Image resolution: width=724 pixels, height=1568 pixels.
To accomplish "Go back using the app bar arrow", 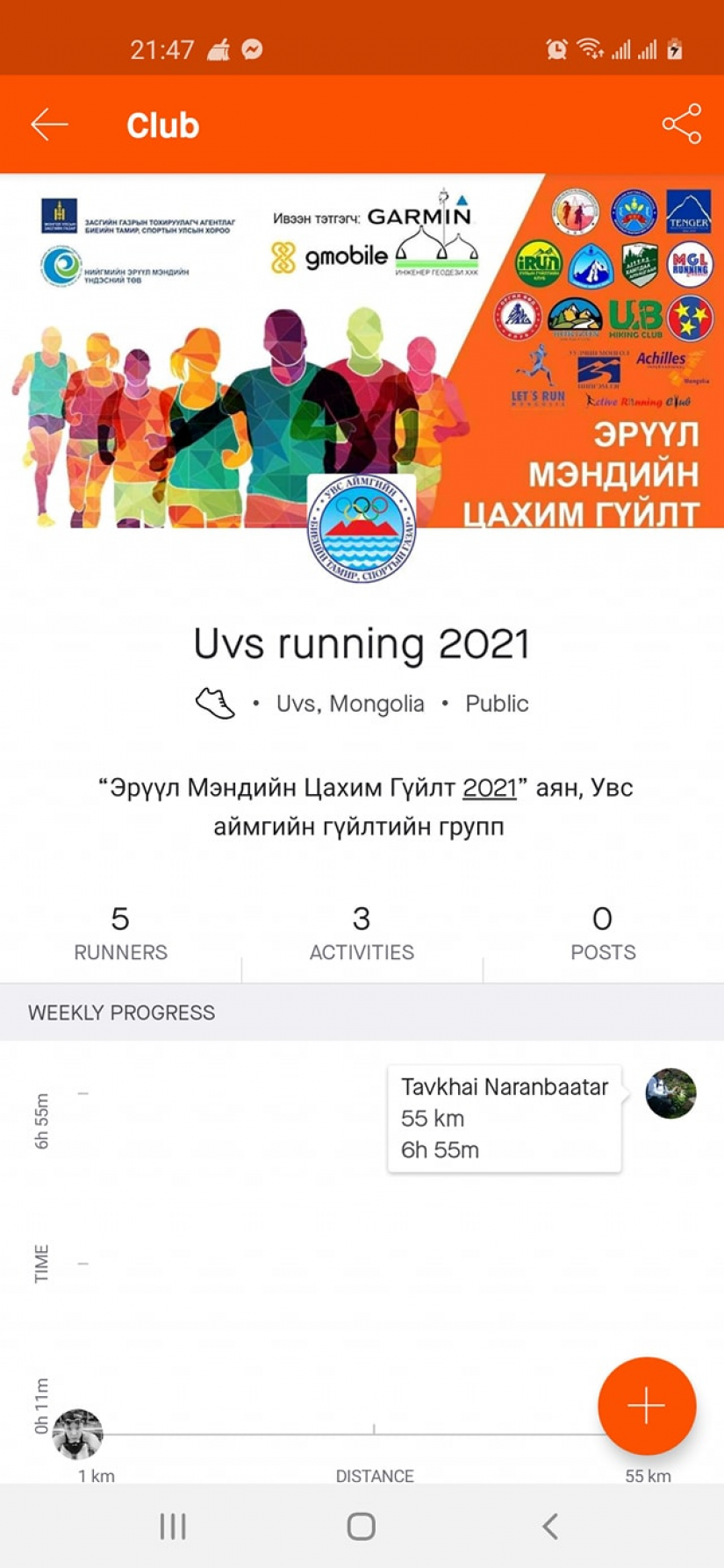I will click(49, 125).
